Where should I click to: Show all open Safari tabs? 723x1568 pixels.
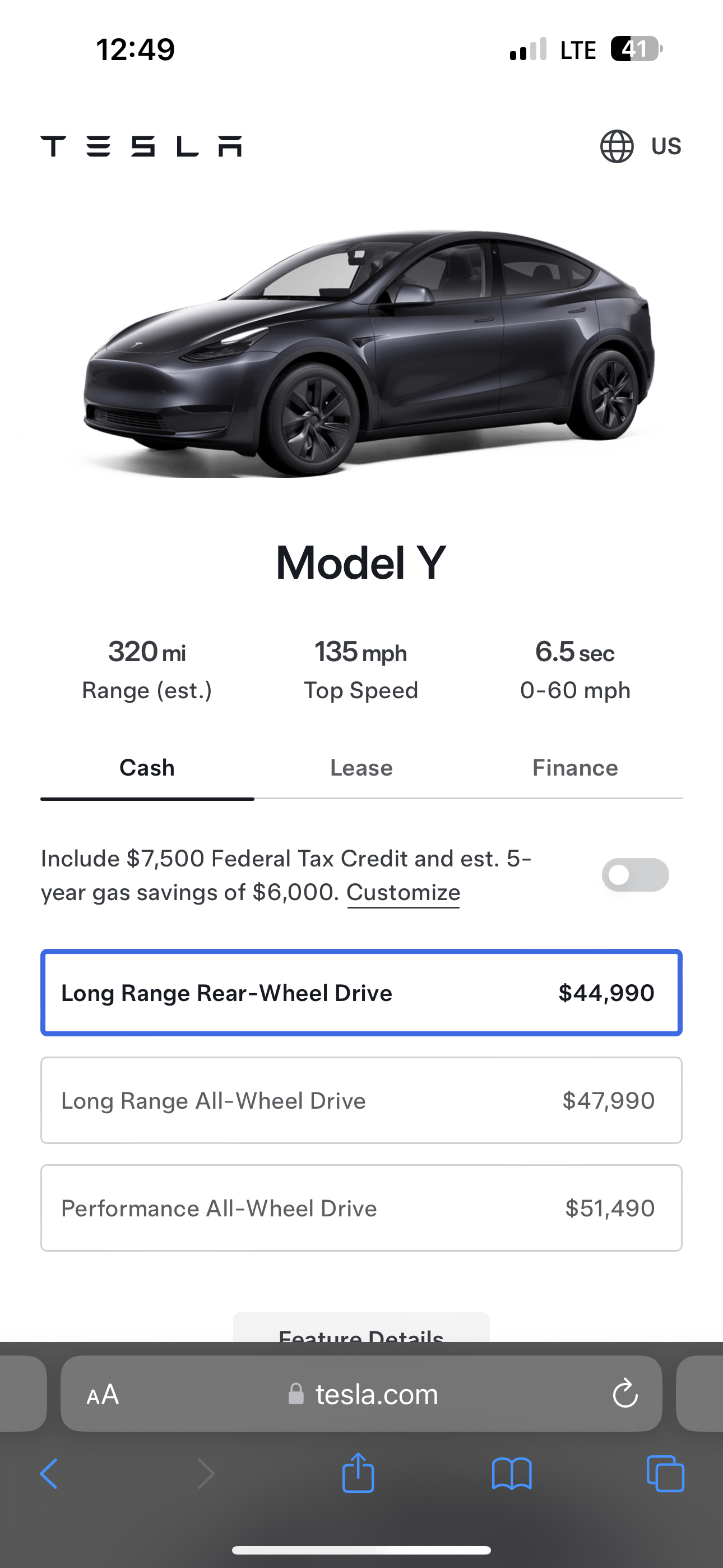(x=665, y=1474)
